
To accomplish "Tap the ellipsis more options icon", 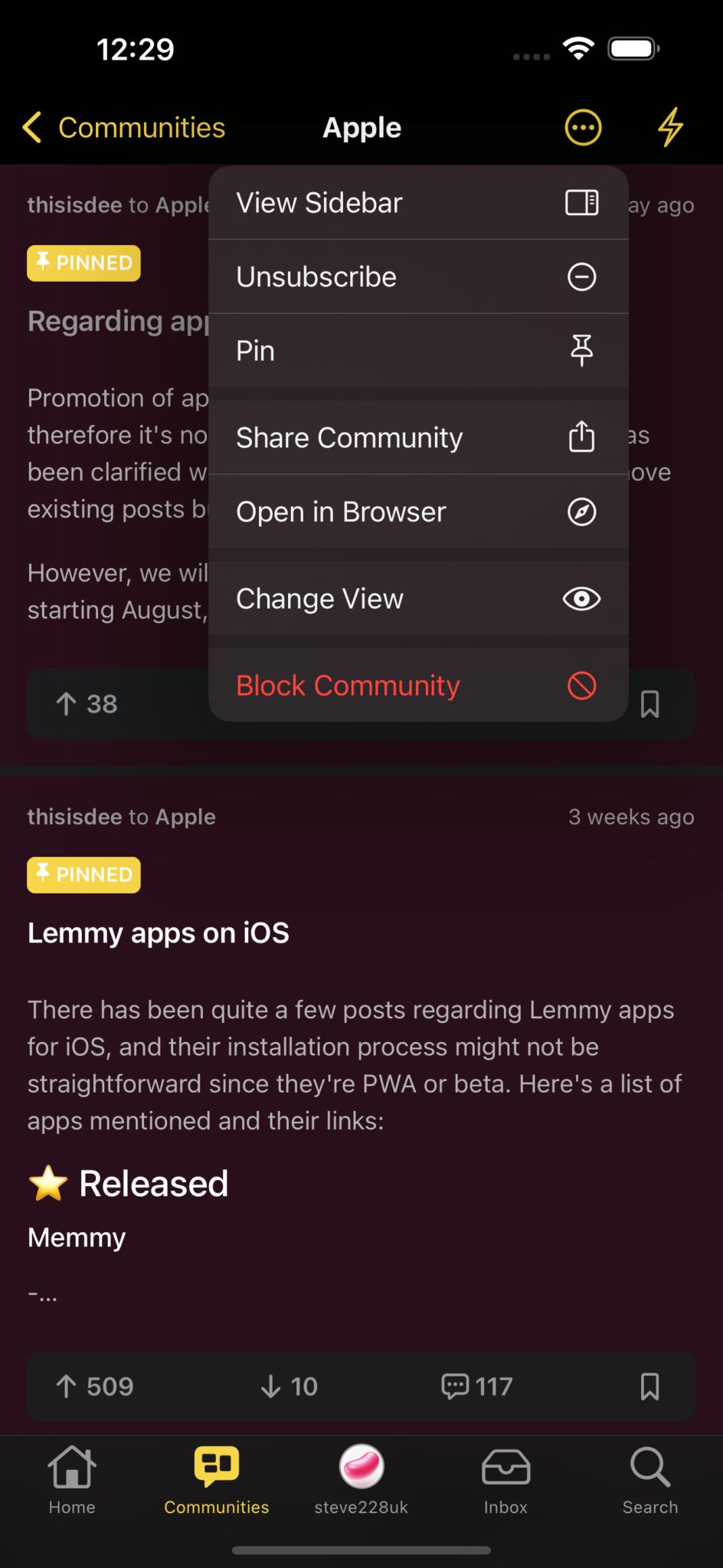I will [583, 127].
